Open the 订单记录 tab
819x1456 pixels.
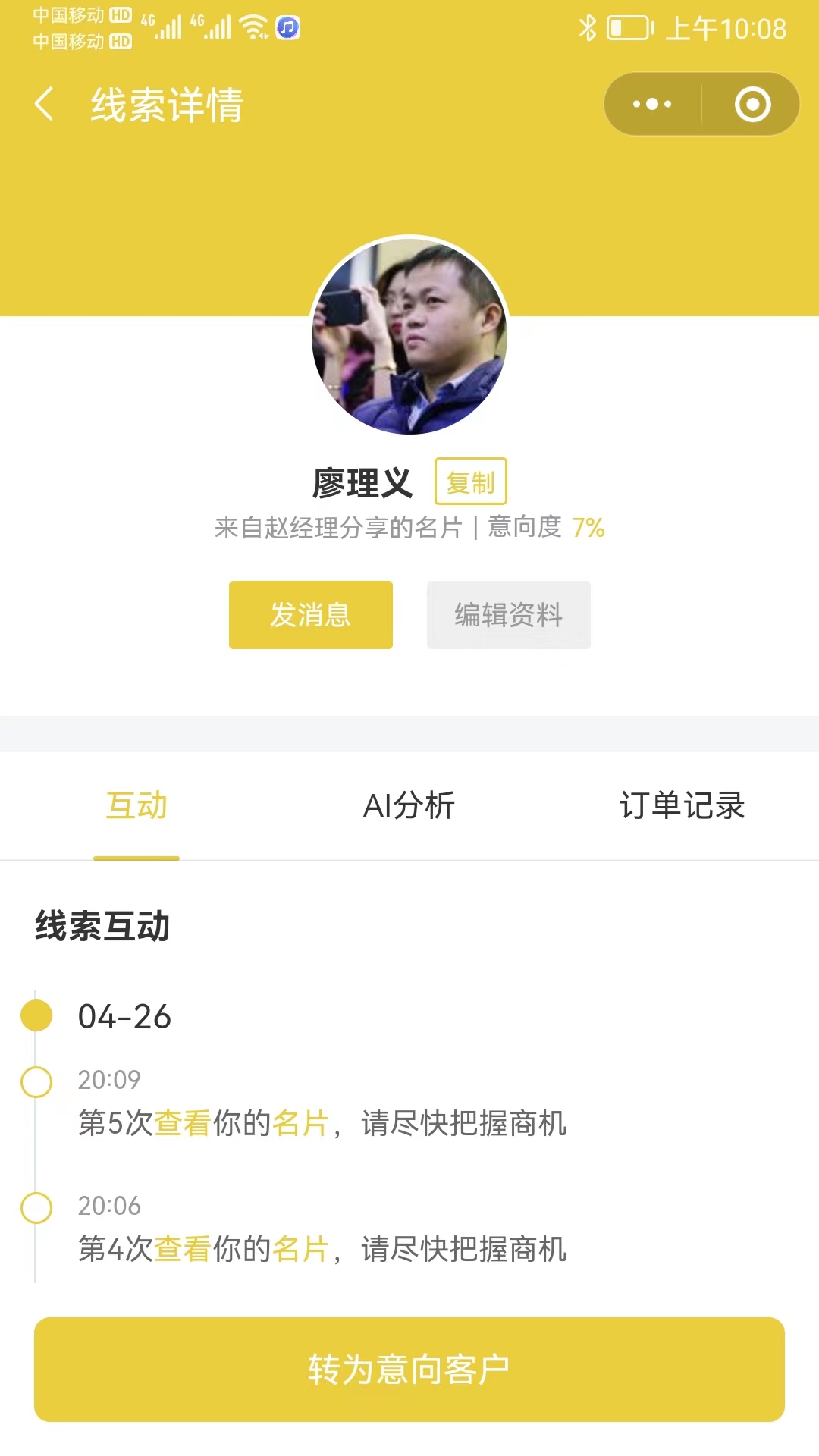(682, 805)
